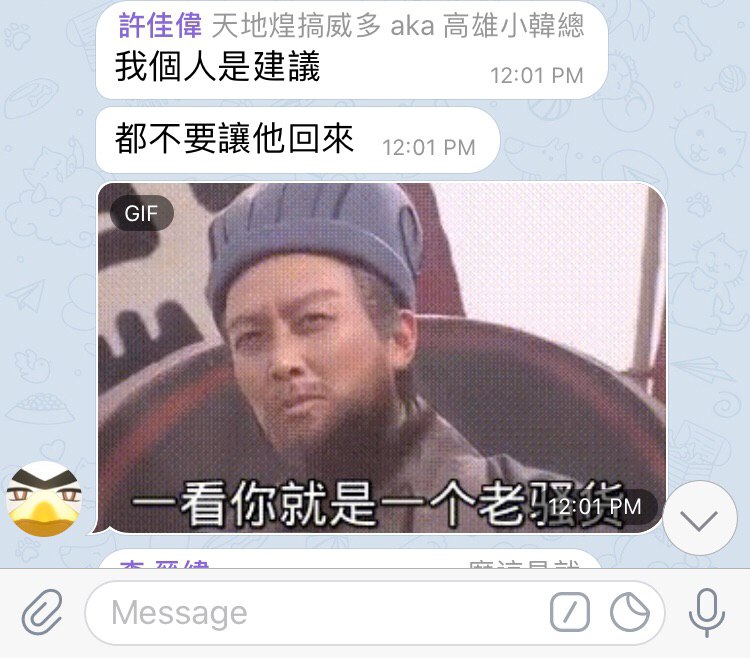Tap the paperclip attach icon
750x658 pixels.
coord(42,611)
